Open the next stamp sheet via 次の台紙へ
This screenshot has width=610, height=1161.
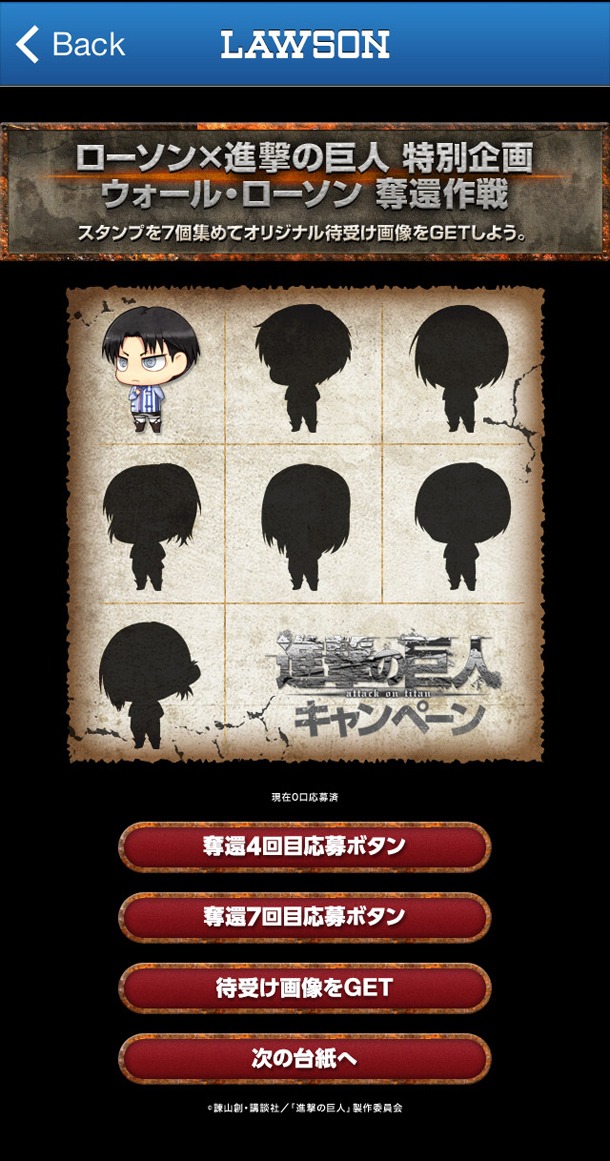click(x=304, y=1059)
